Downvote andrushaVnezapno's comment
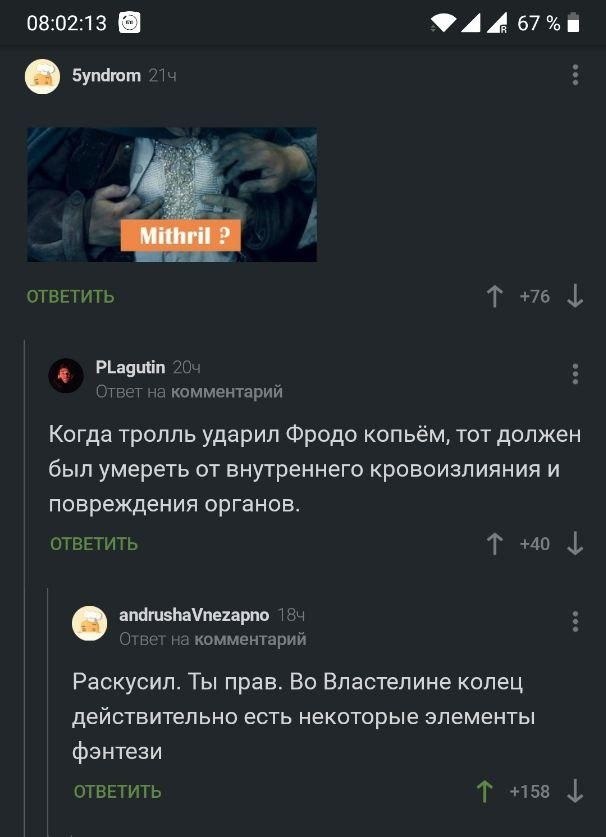This screenshot has width=606, height=837. point(575,792)
